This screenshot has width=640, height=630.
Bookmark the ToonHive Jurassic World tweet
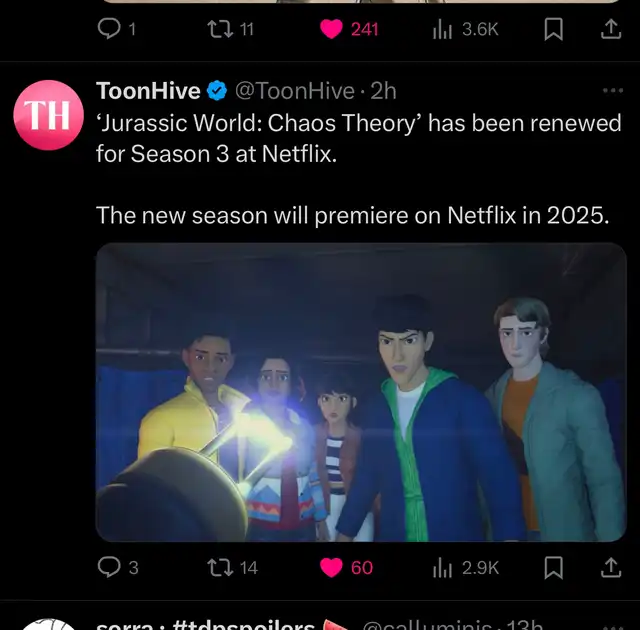click(554, 567)
